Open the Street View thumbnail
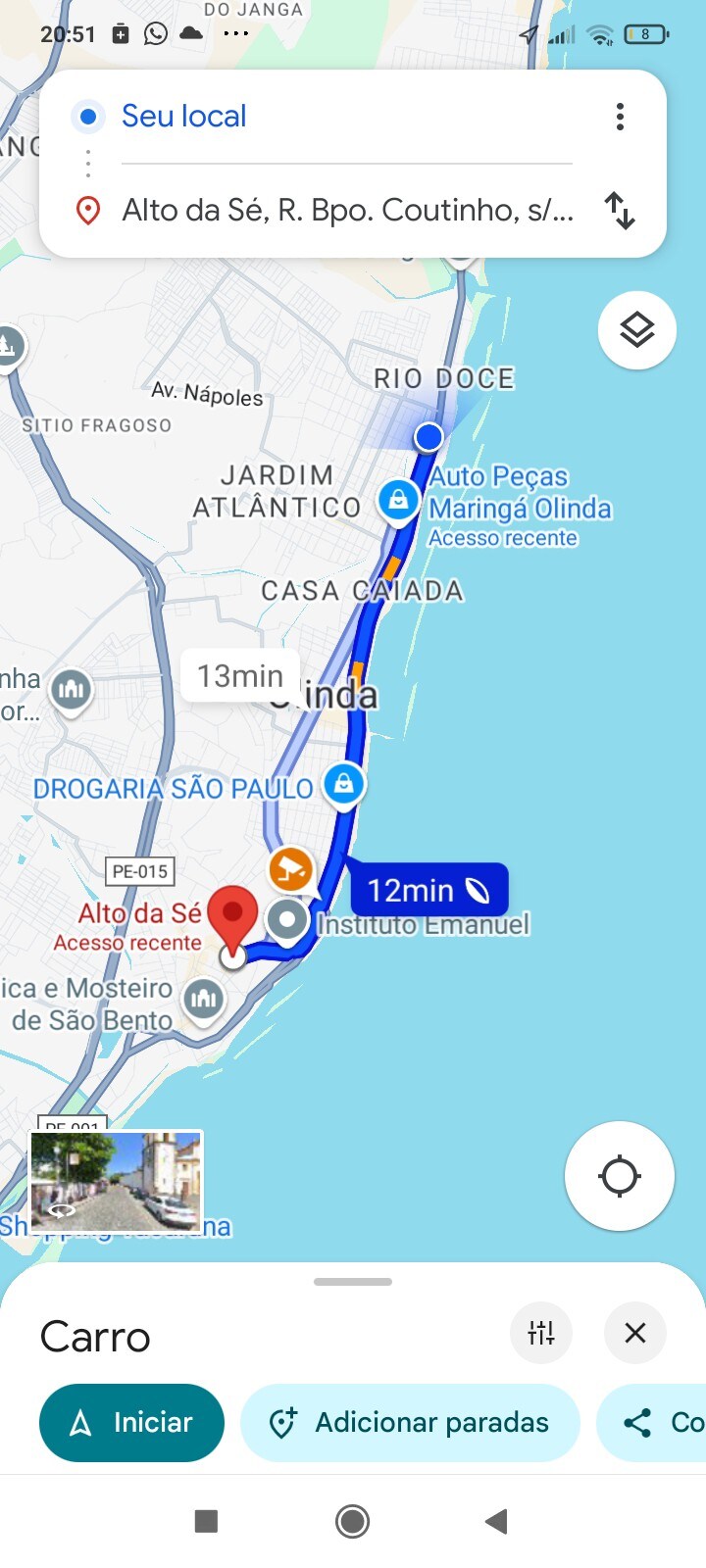 tap(117, 1181)
